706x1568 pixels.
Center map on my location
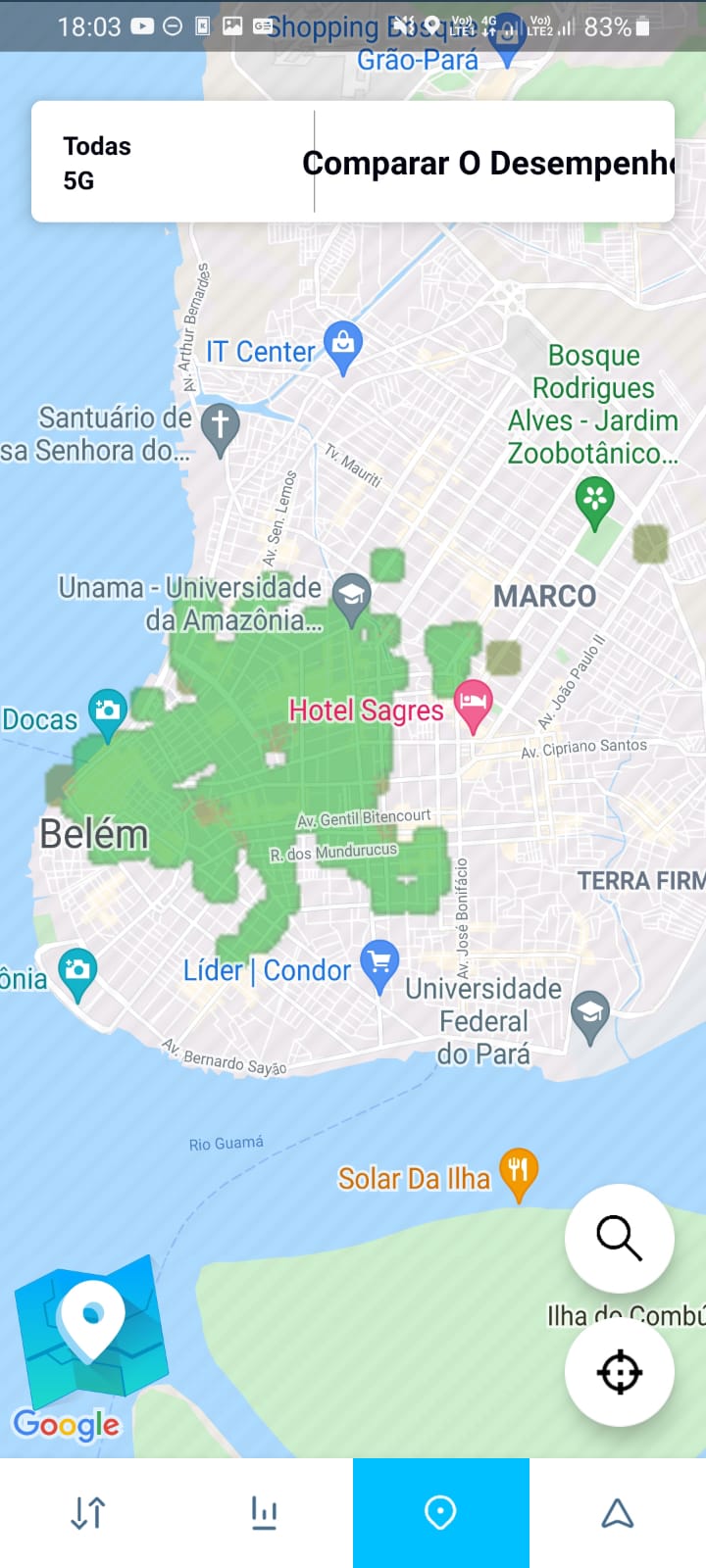[x=619, y=1371]
